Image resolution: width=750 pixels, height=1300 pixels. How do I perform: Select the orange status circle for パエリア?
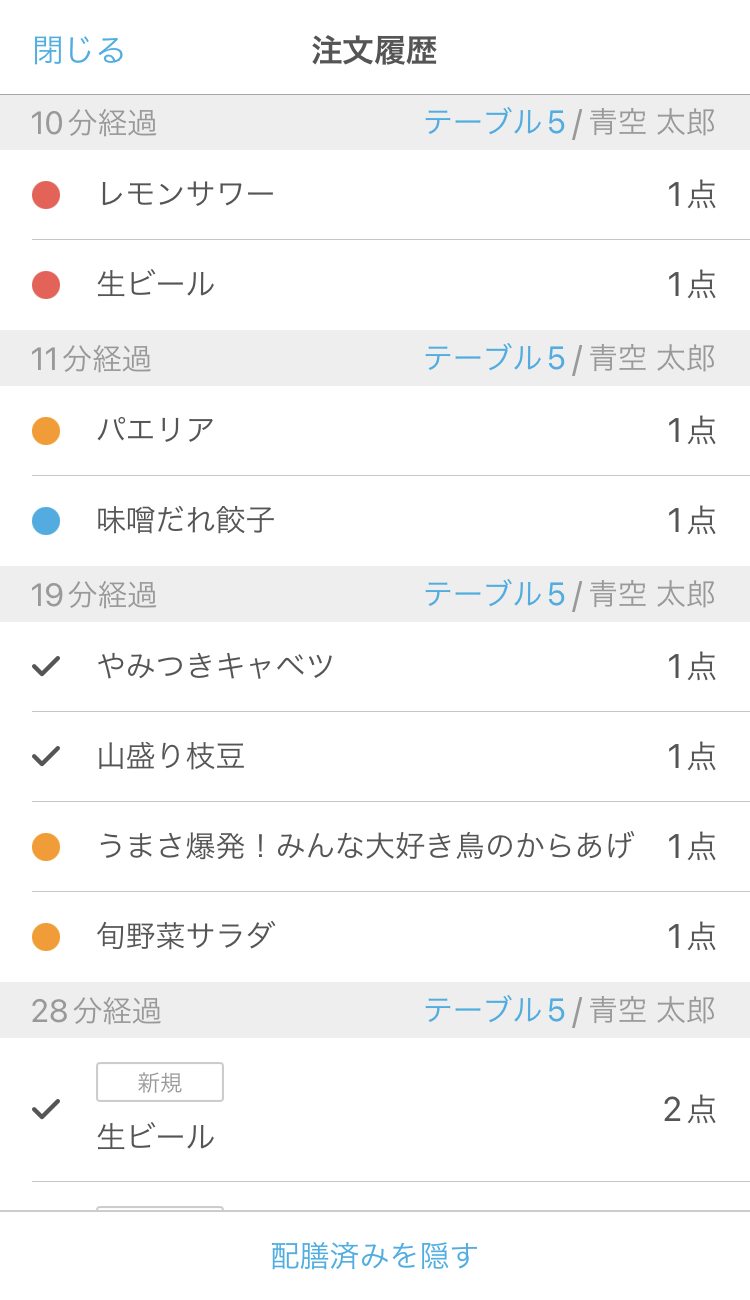(x=45, y=430)
